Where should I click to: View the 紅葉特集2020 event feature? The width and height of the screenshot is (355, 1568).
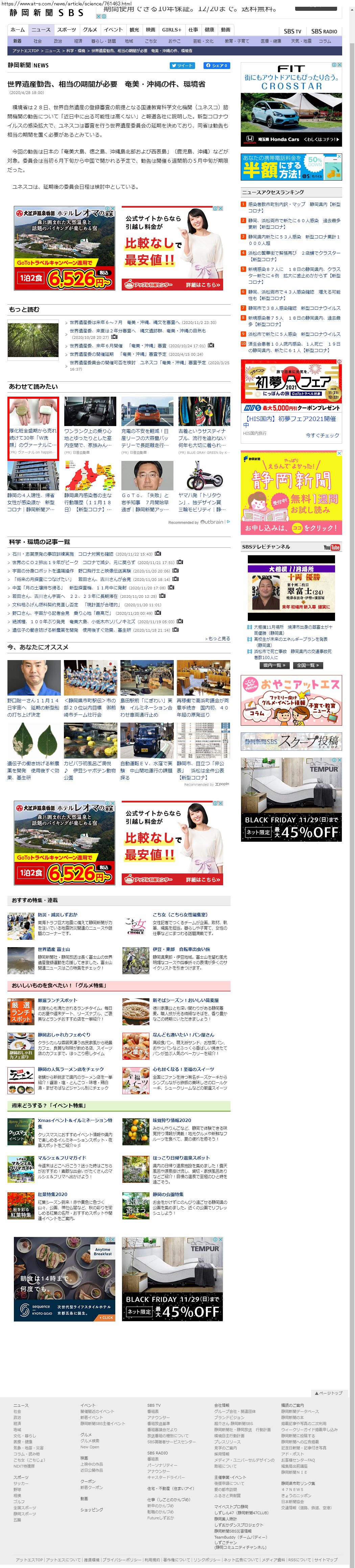coord(52,1194)
